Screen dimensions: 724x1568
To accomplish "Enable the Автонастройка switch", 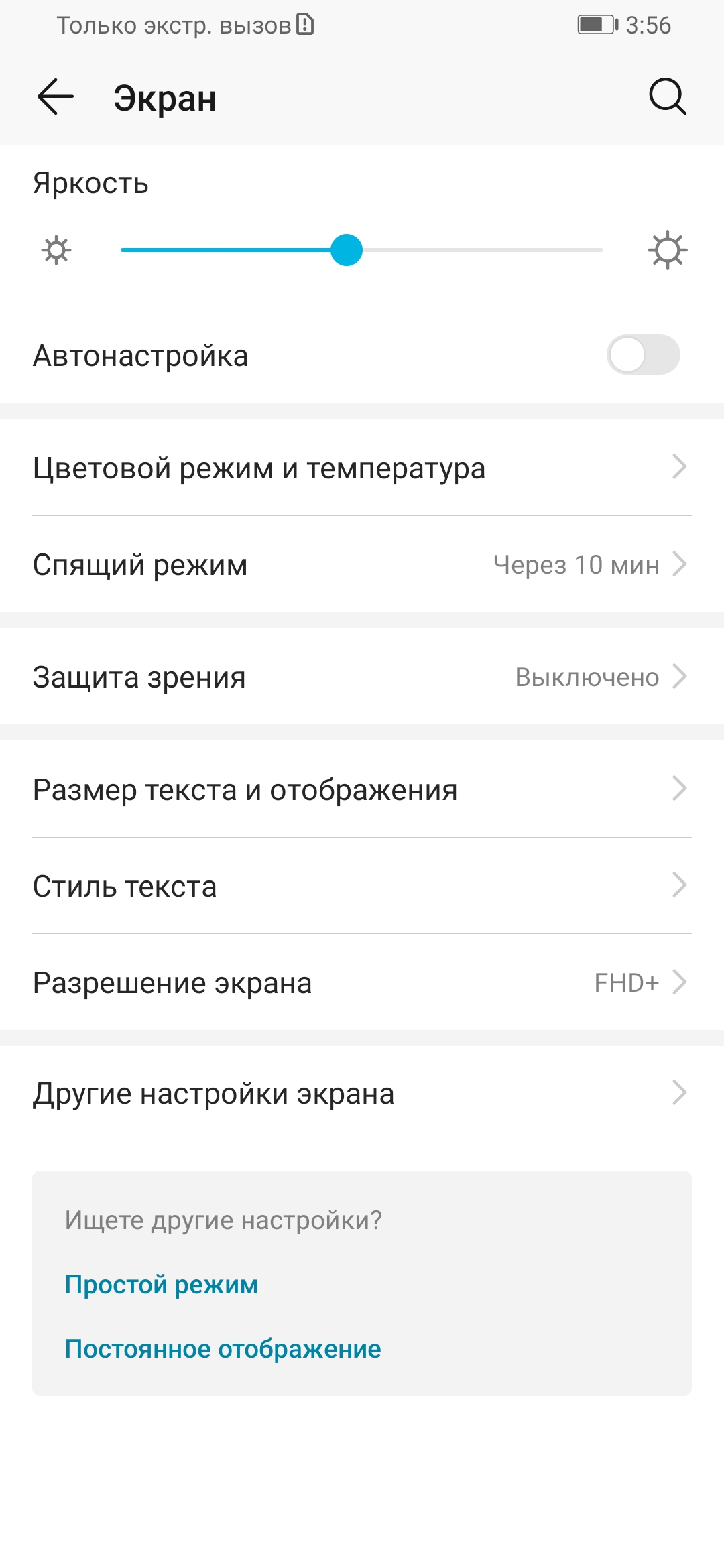I will (x=643, y=354).
